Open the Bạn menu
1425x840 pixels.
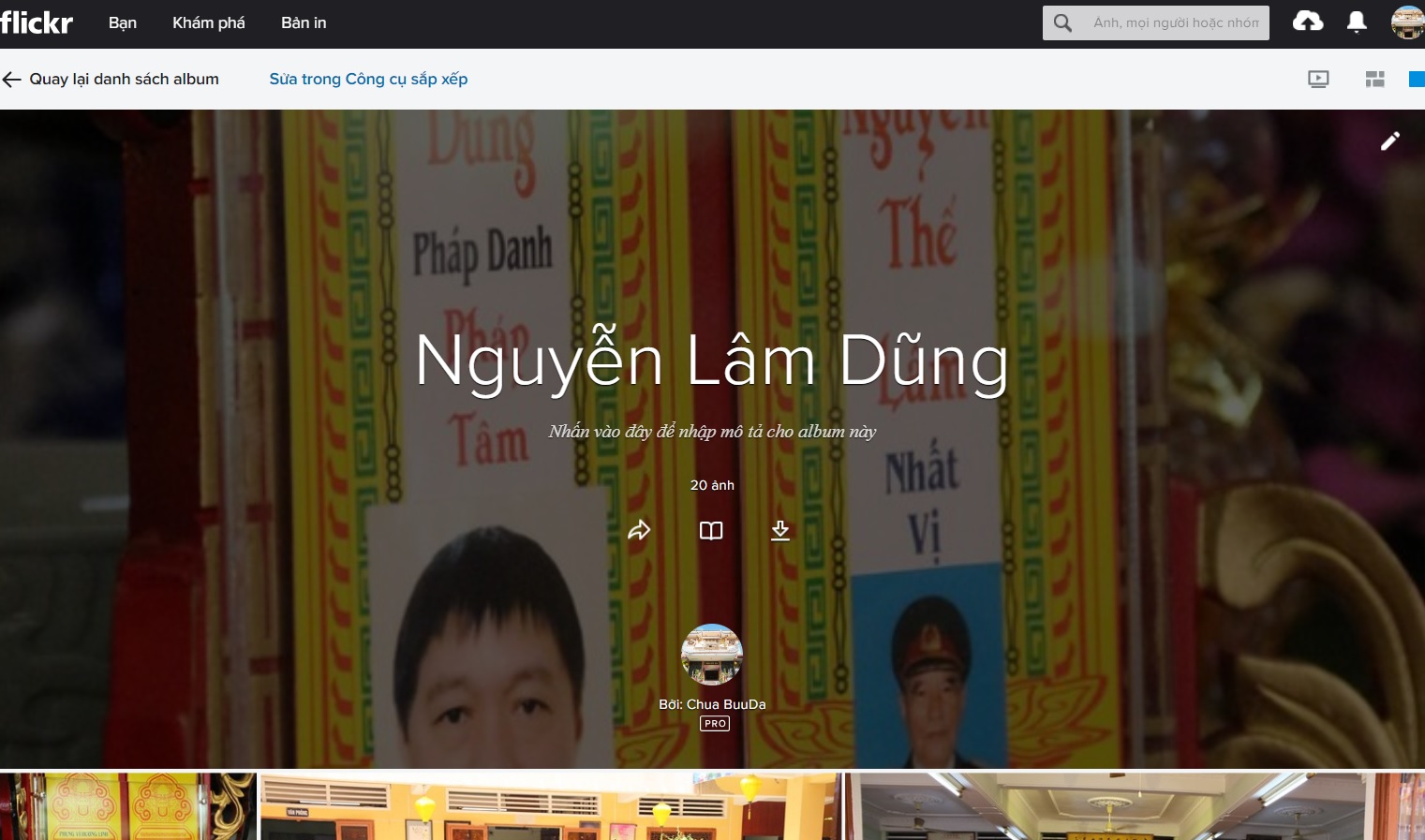point(123,22)
